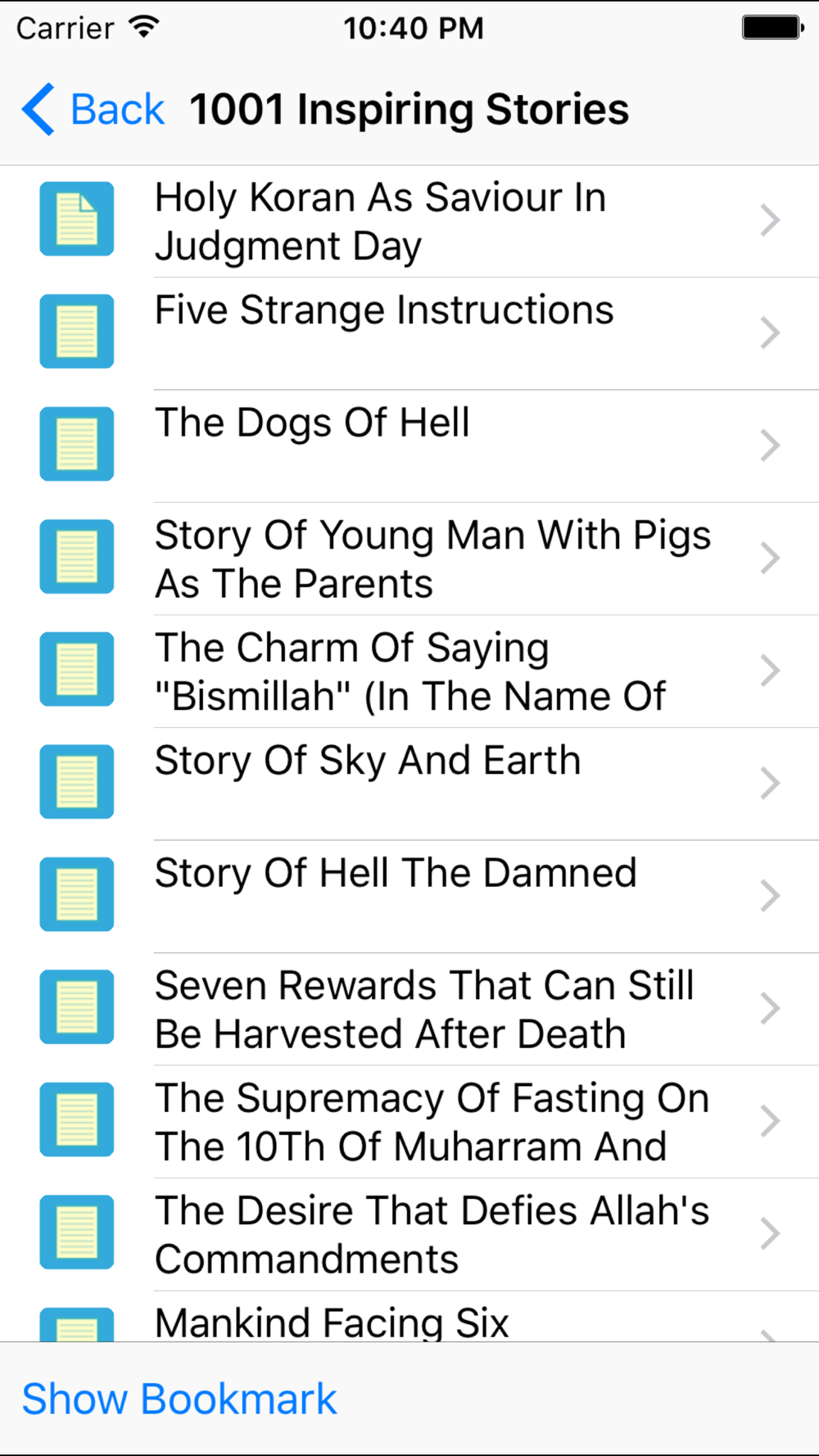
Task: Open Story Of Sky And Earth
Action: (409, 784)
